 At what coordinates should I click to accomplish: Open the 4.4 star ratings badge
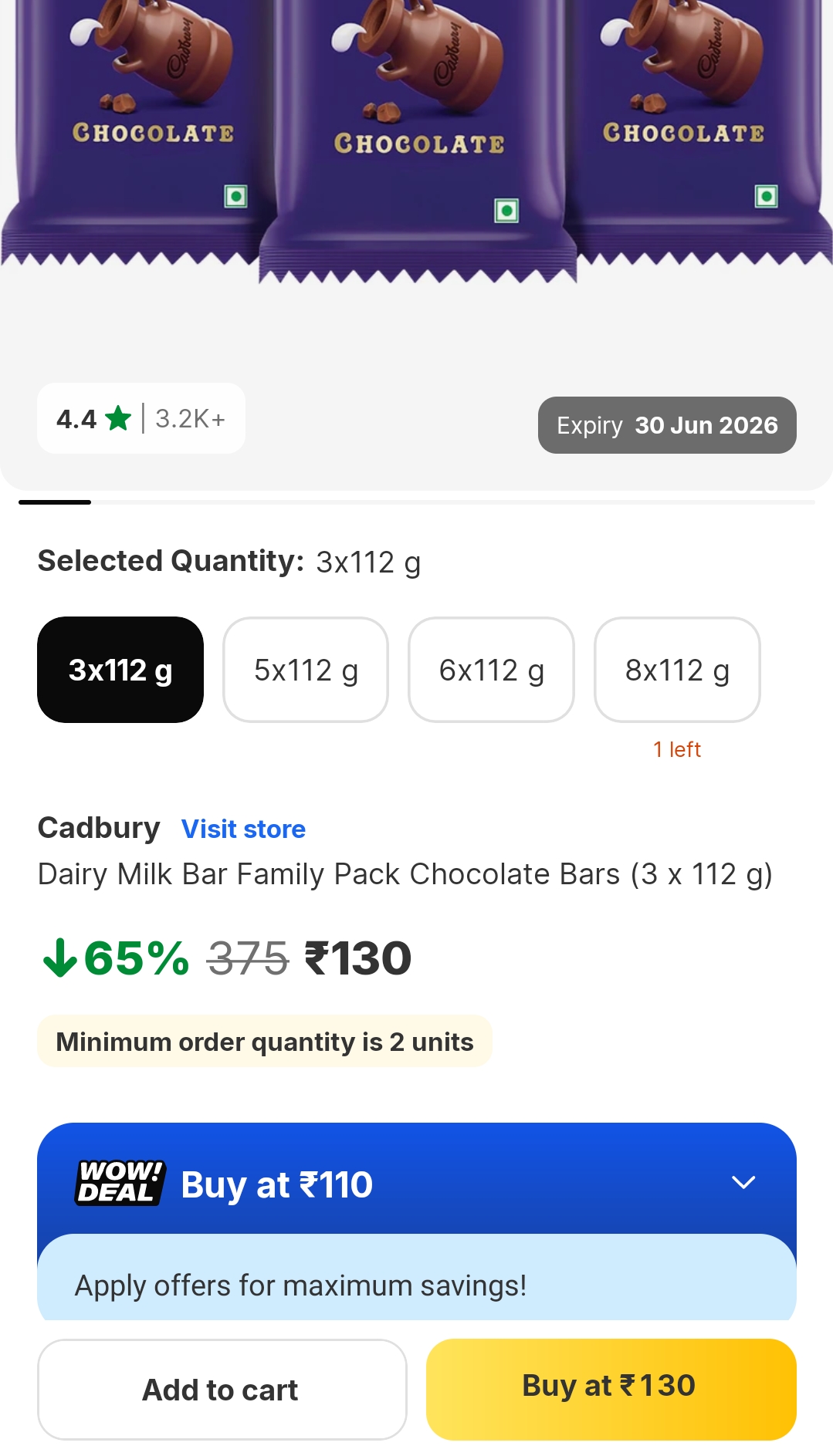coord(141,418)
